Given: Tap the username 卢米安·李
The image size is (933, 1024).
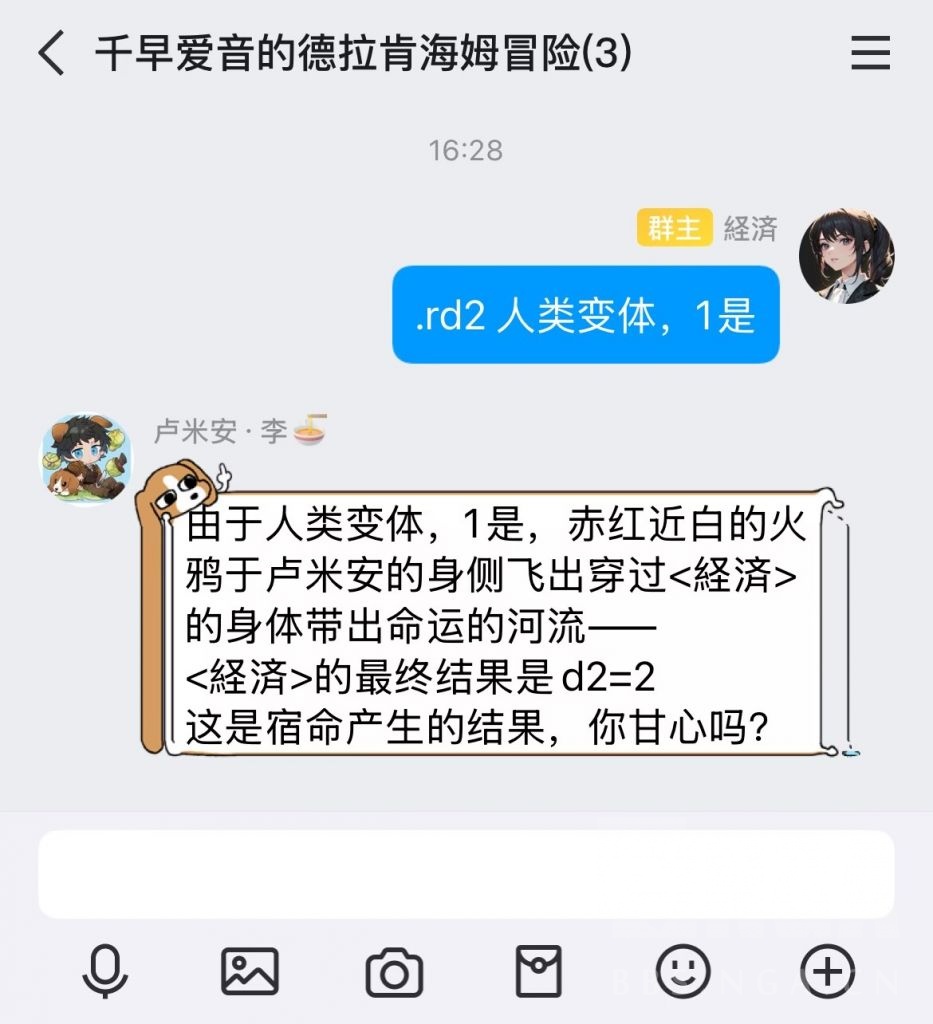Looking at the screenshot, I should coord(222,430).
